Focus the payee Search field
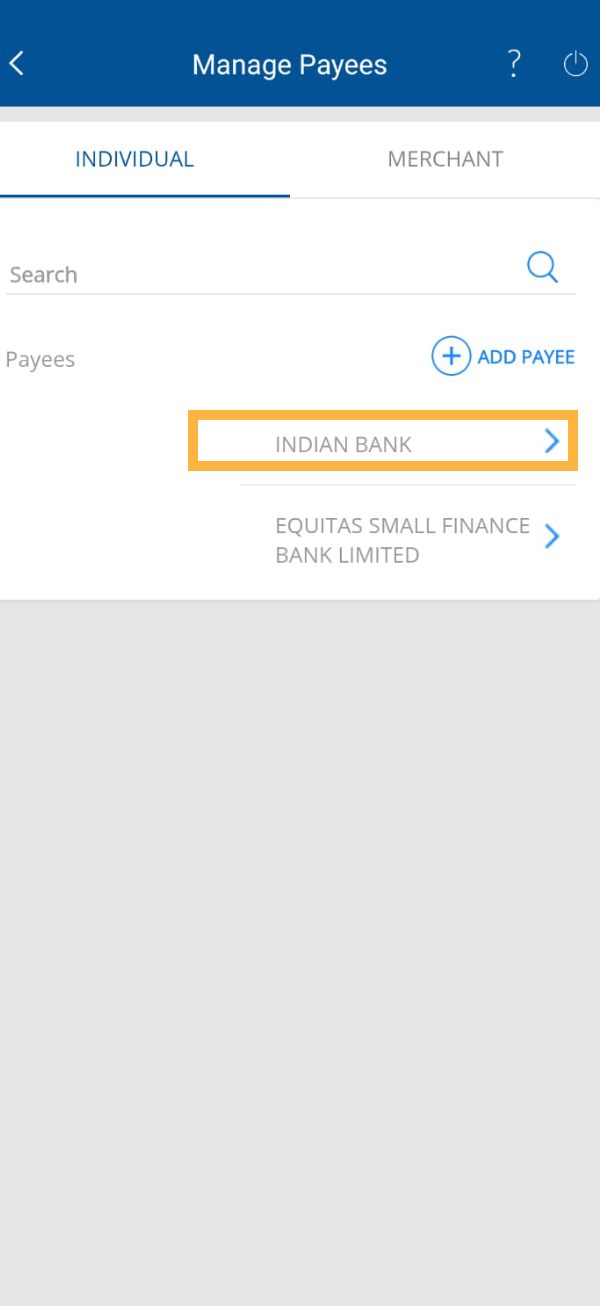600x1306 pixels. (260, 274)
